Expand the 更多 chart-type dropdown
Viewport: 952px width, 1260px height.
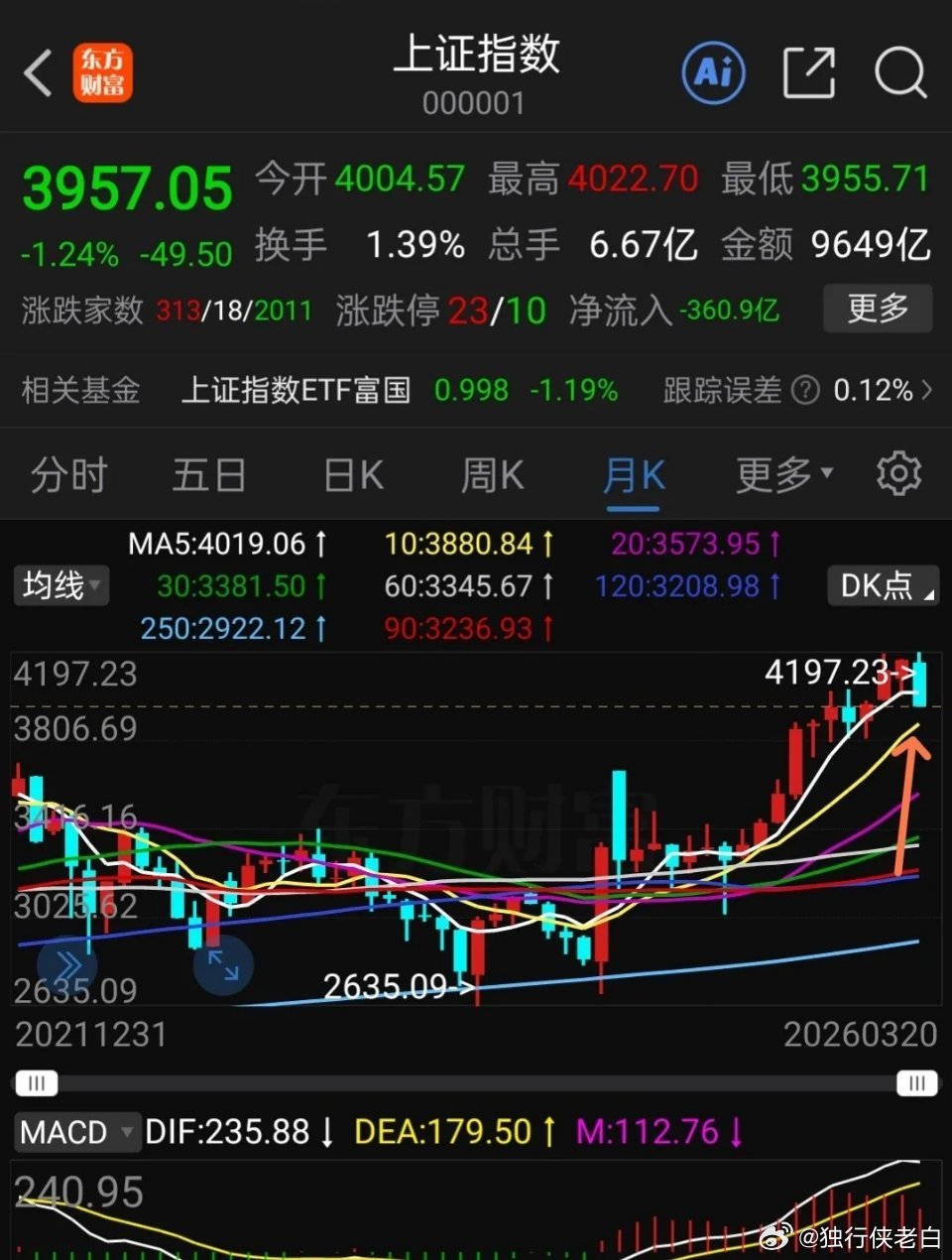pyautogui.click(x=781, y=474)
